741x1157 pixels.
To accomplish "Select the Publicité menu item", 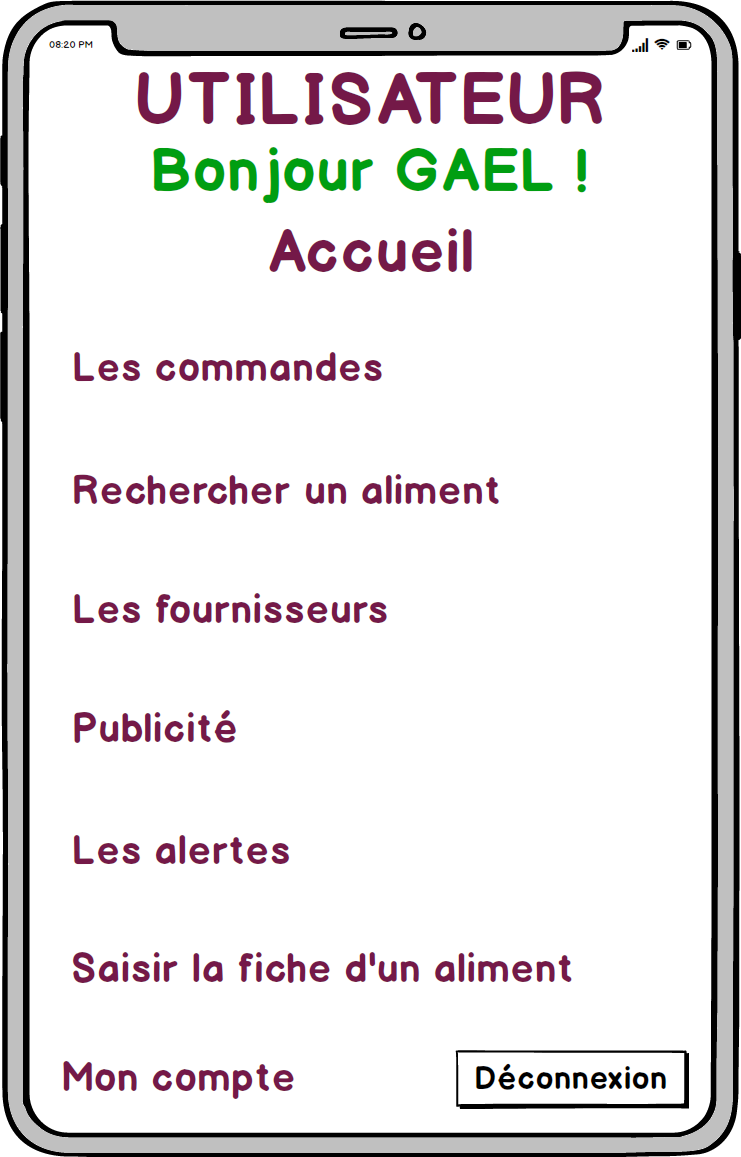I will click(x=155, y=728).
